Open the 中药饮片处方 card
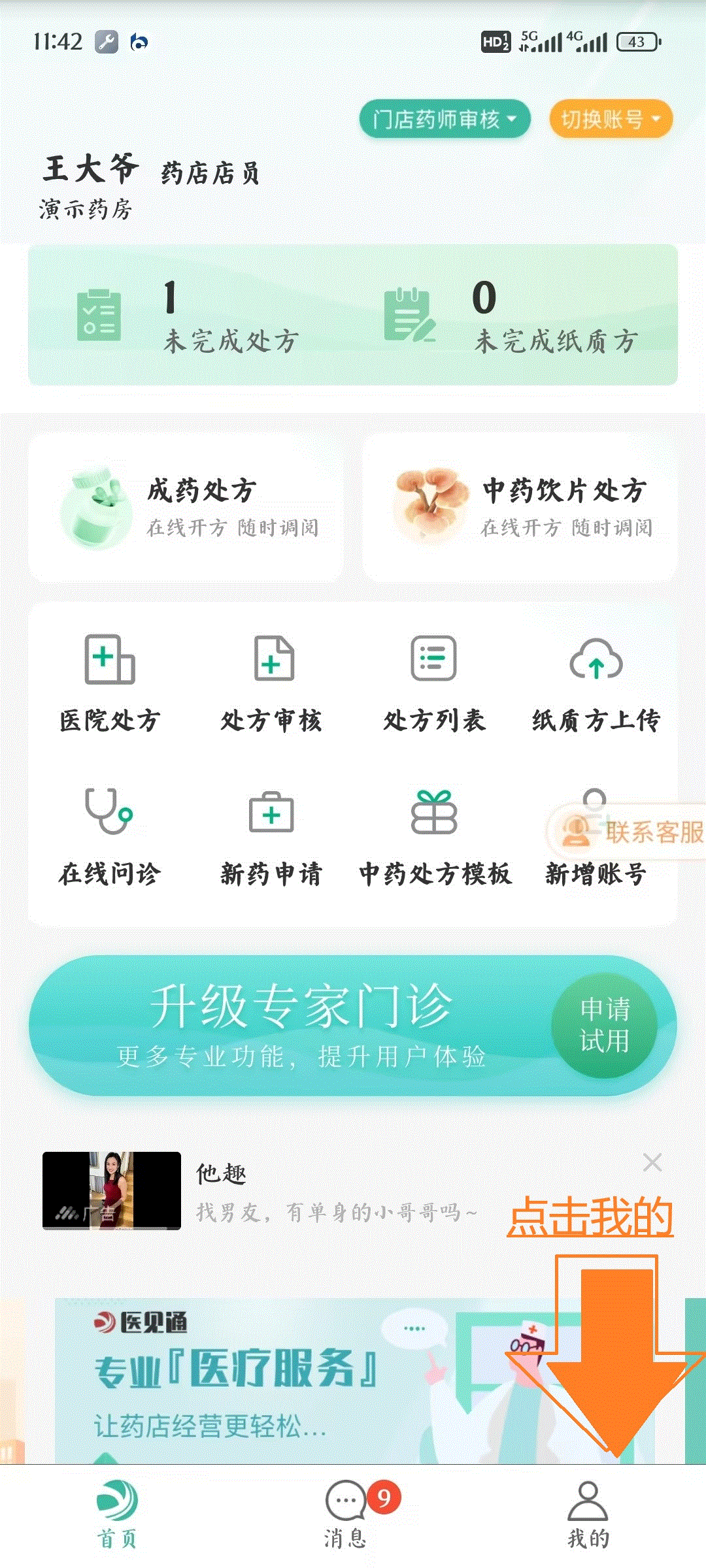 click(x=520, y=508)
